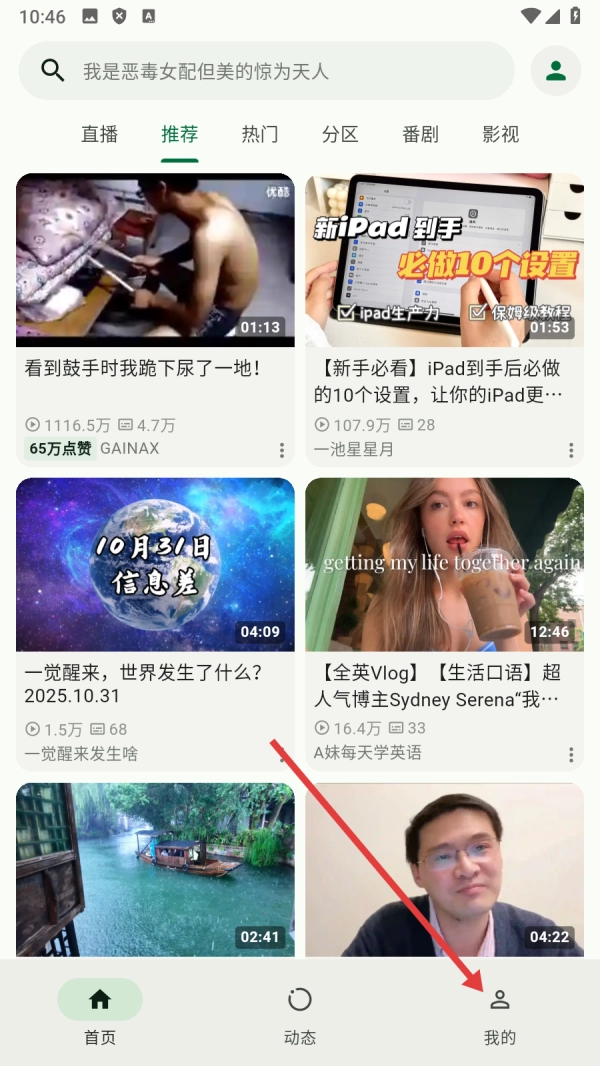Open the video with the man in glasses
This screenshot has width=600, height=1066.
(444, 868)
